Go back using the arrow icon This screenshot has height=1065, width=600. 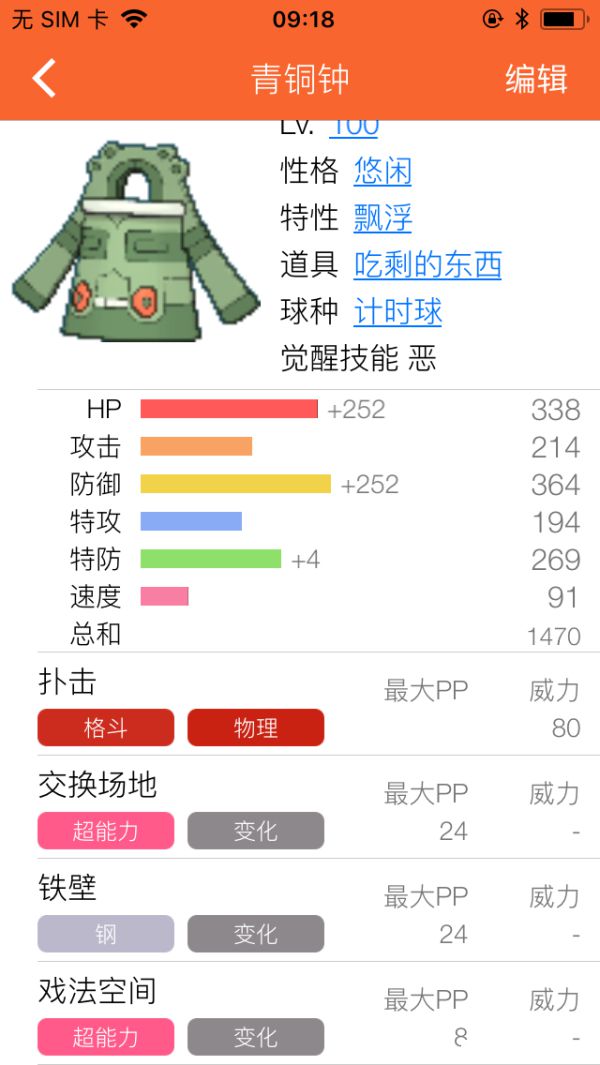coord(44,78)
